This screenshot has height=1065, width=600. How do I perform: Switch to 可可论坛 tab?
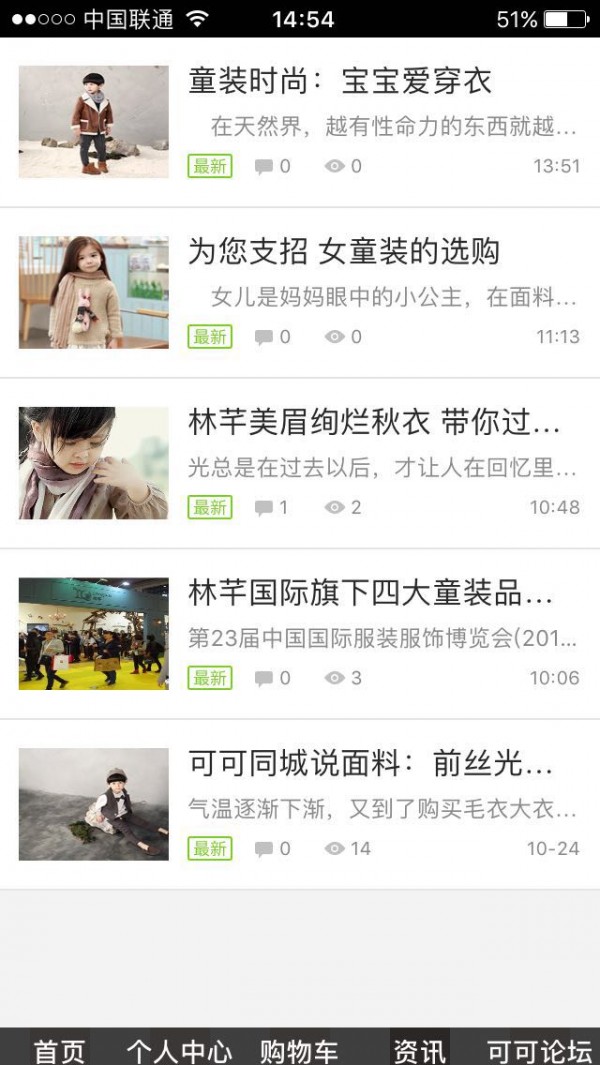pyautogui.click(x=539, y=1050)
